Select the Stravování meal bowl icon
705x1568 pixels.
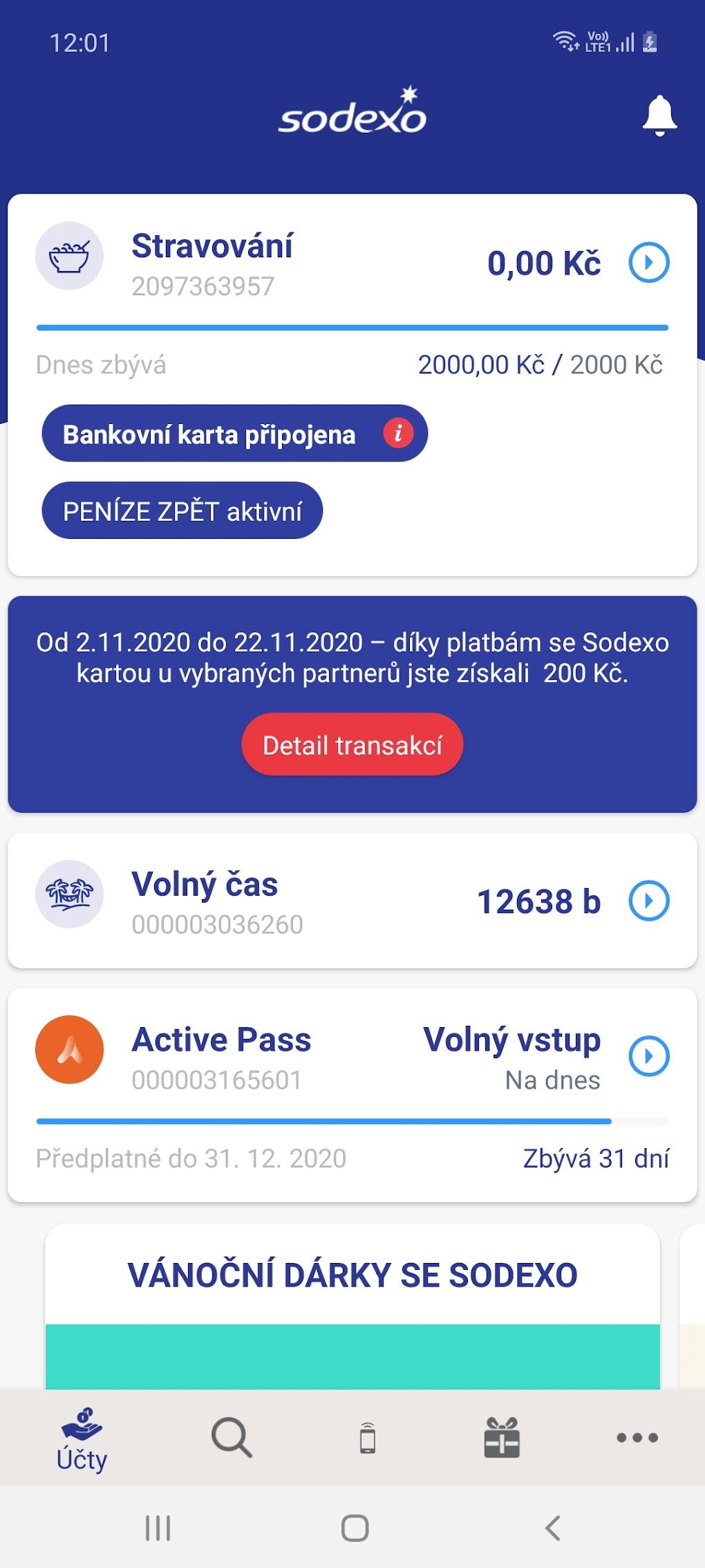point(70,257)
